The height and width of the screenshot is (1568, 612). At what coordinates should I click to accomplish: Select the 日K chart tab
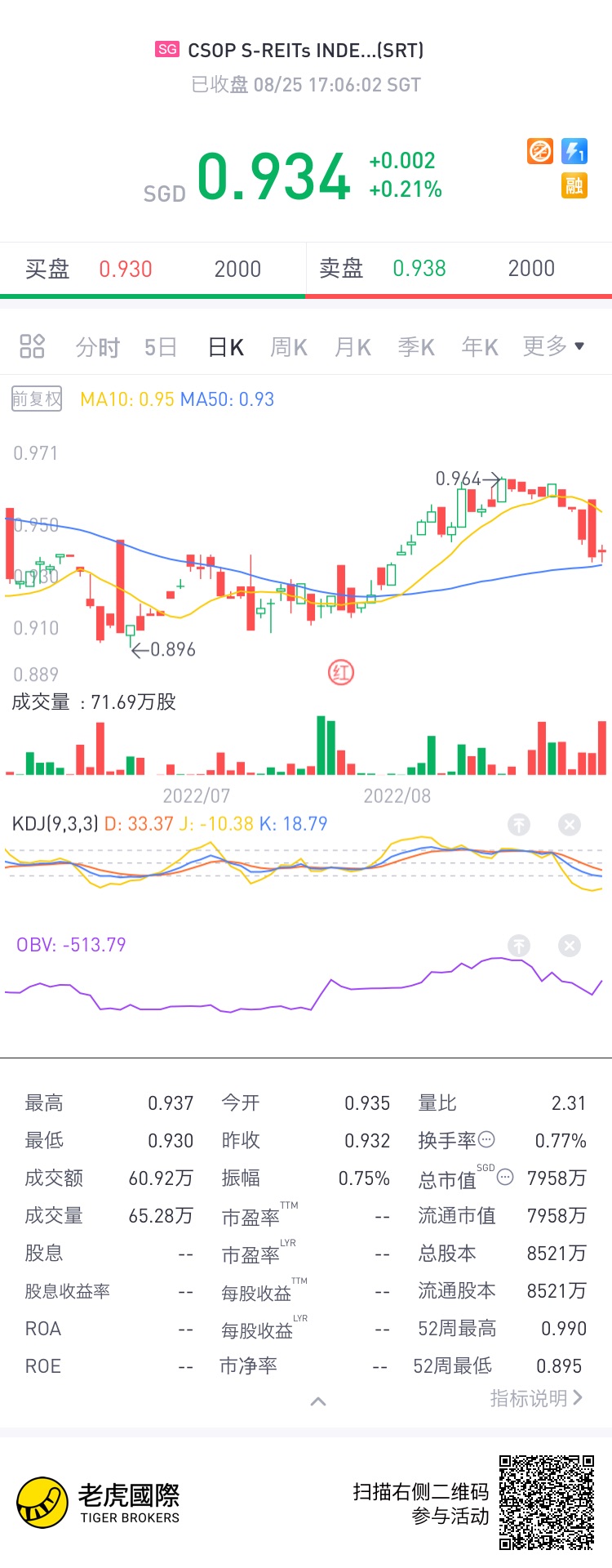pos(226,348)
